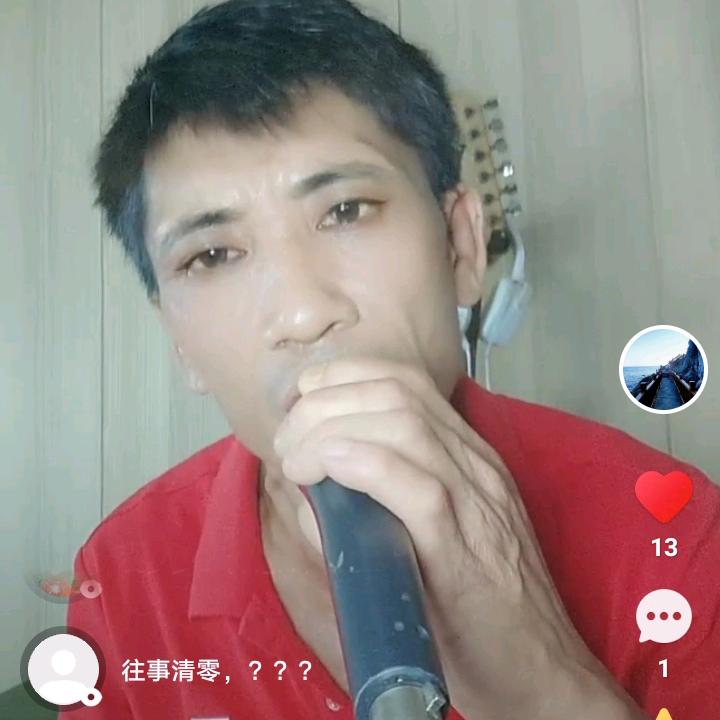Open the uploader's seaside profile picture
720x720 pixels.
663,369
